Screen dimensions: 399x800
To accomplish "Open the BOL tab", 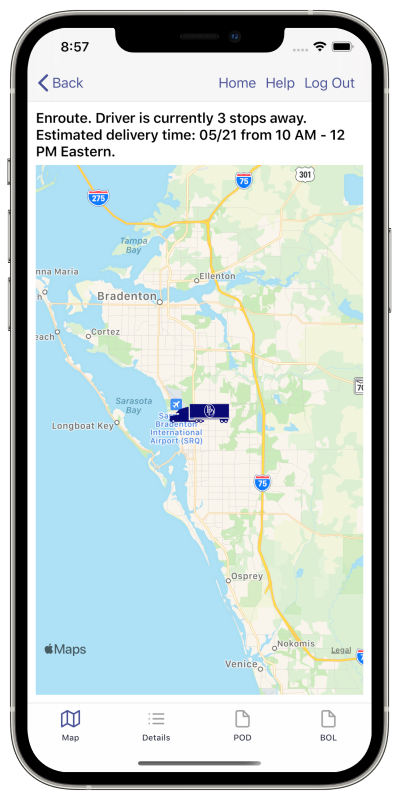I will tap(328, 726).
